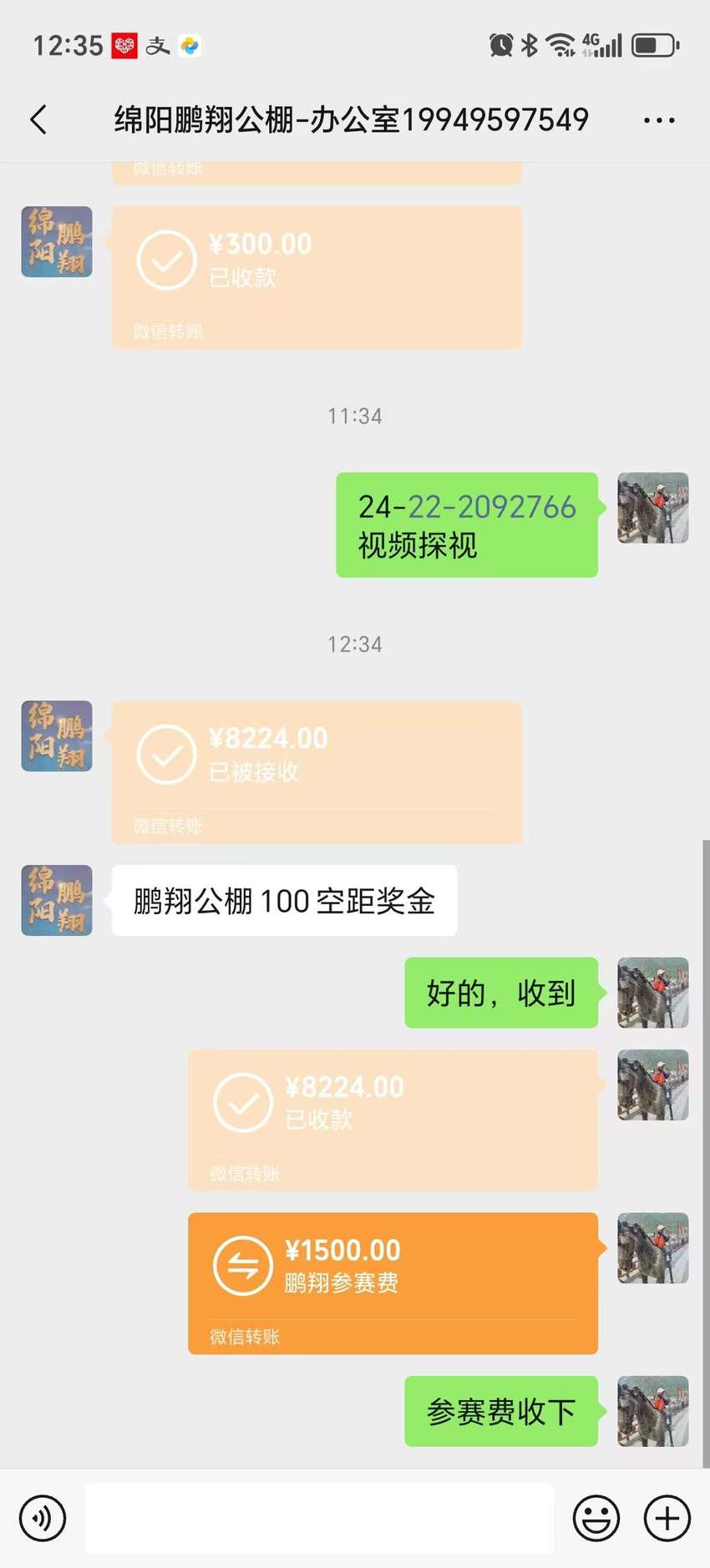Open chat info three-dot menu
This screenshot has height=1568, width=710.
pyautogui.click(x=659, y=121)
